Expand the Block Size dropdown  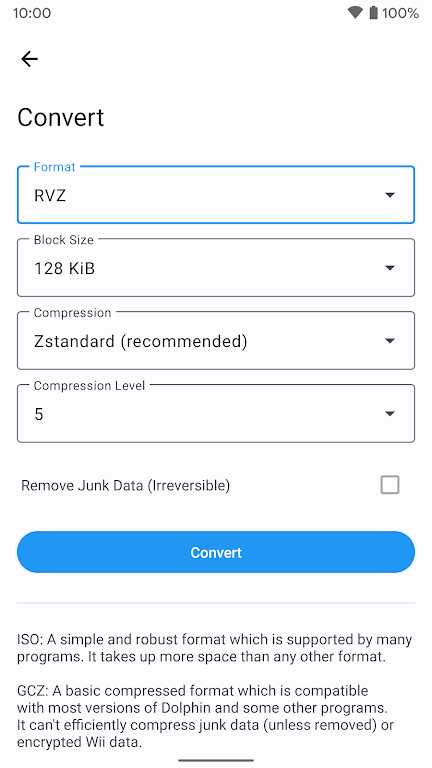pyautogui.click(x=216, y=268)
